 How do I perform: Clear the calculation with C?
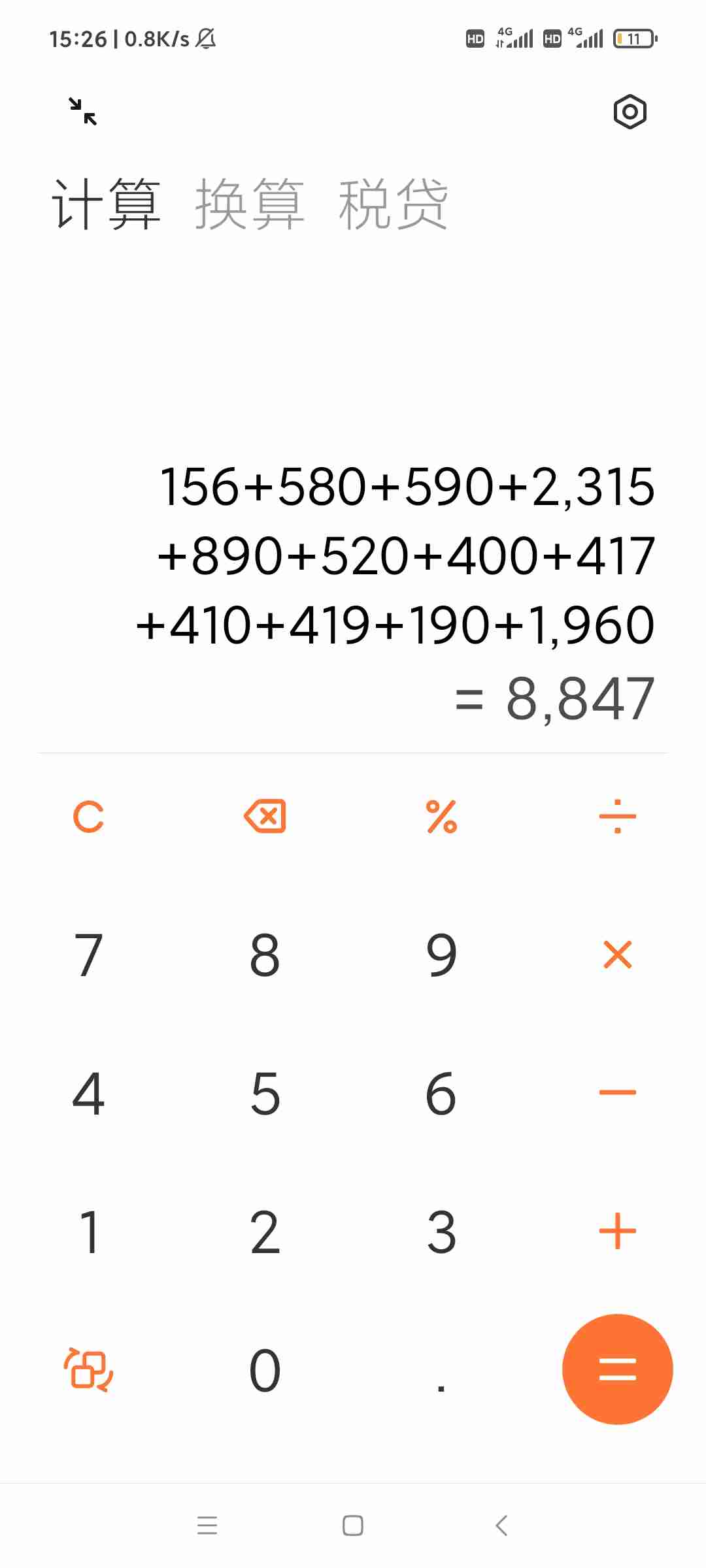[x=88, y=817]
